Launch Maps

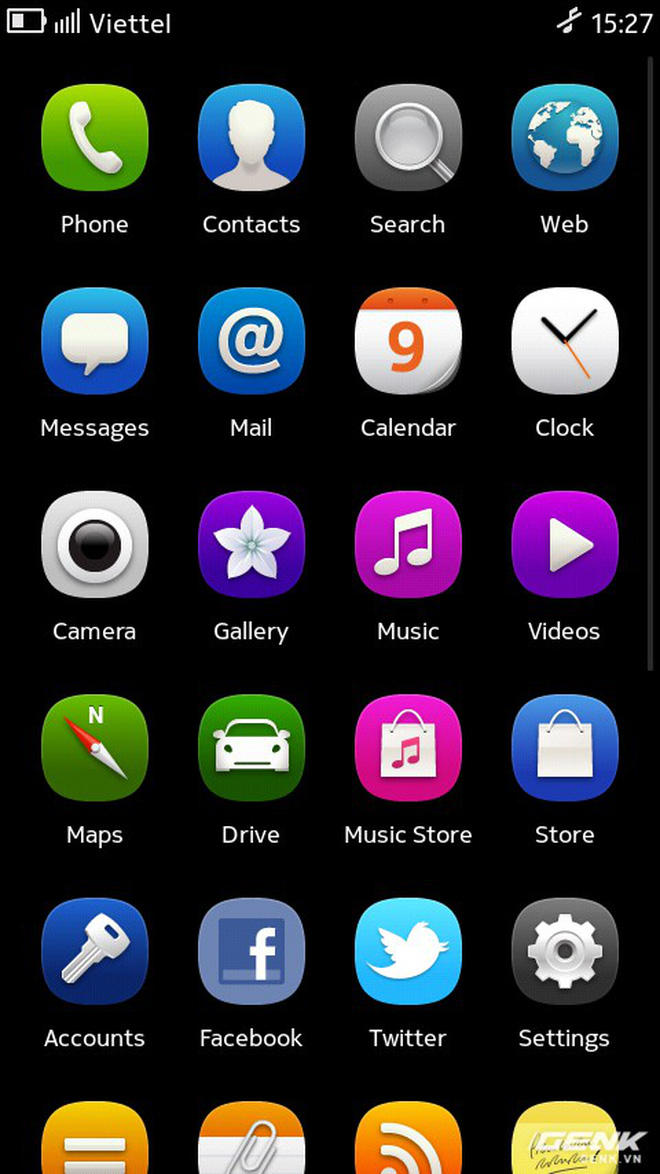tap(95, 748)
